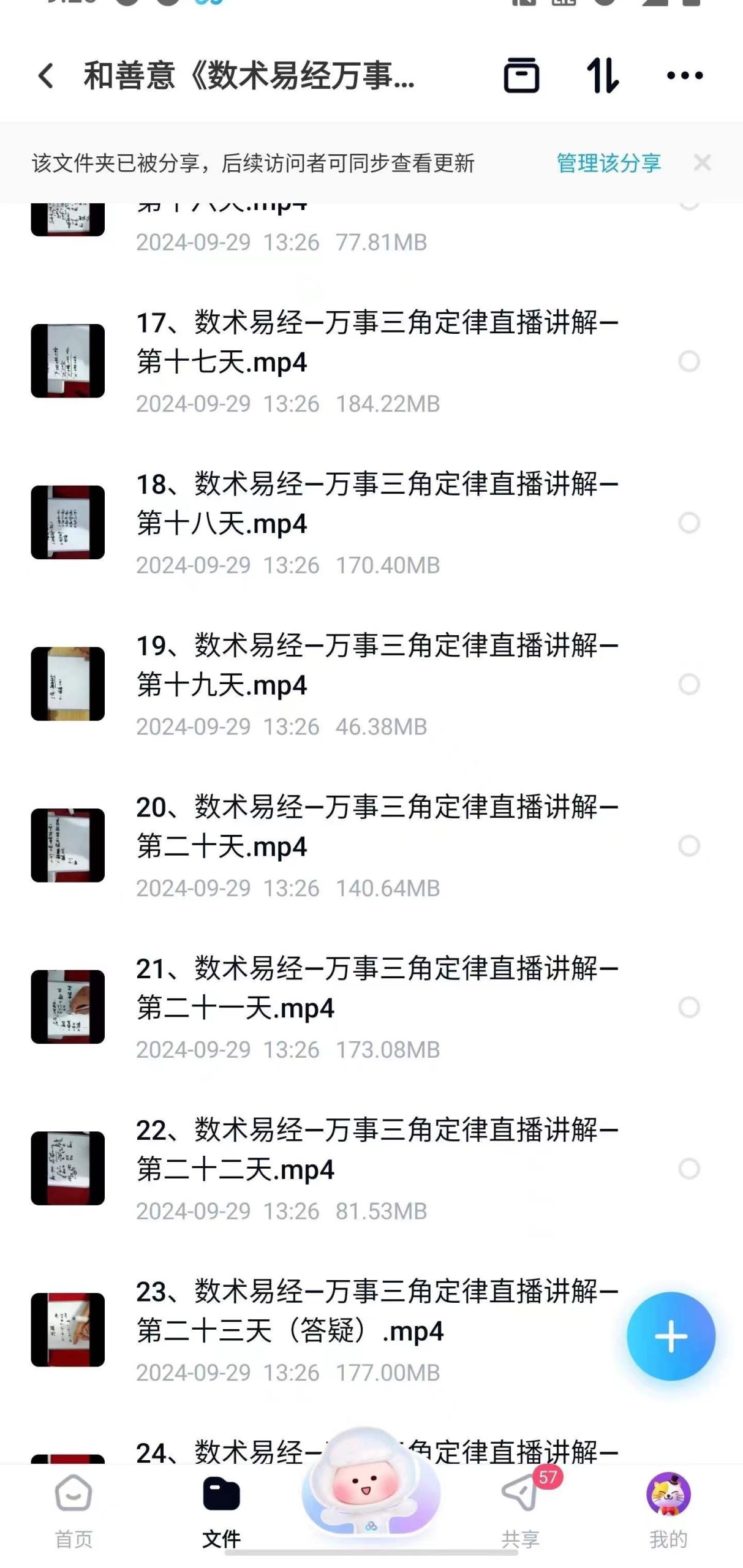
Task: Select the 第二十天.mp4 file circle
Action: [689, 845]
